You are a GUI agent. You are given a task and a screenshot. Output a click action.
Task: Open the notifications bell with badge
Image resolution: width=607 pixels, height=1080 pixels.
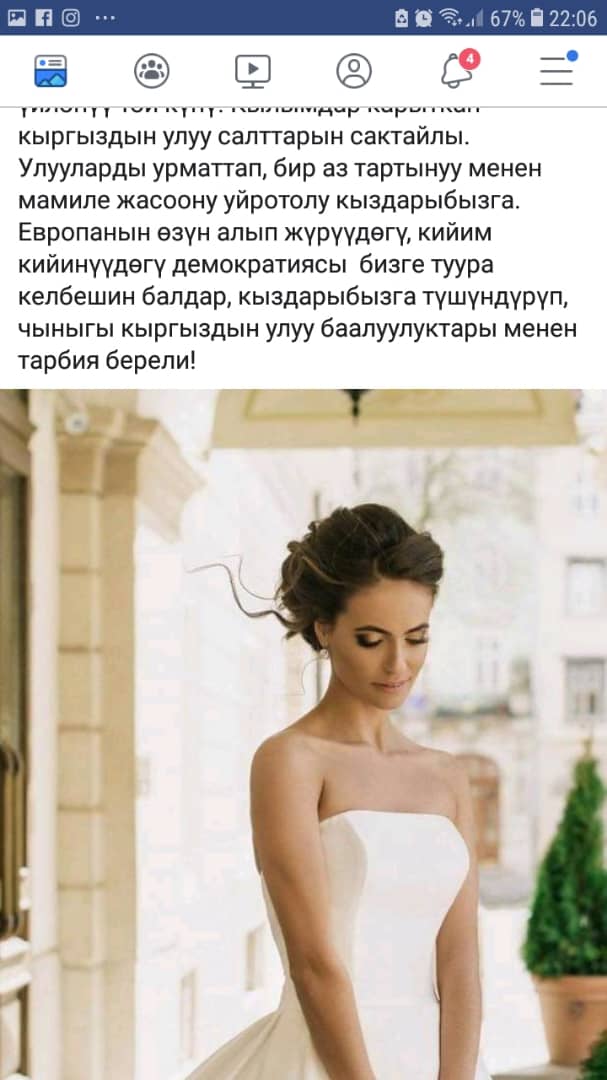pyautogui.click(x=457, y=70)
